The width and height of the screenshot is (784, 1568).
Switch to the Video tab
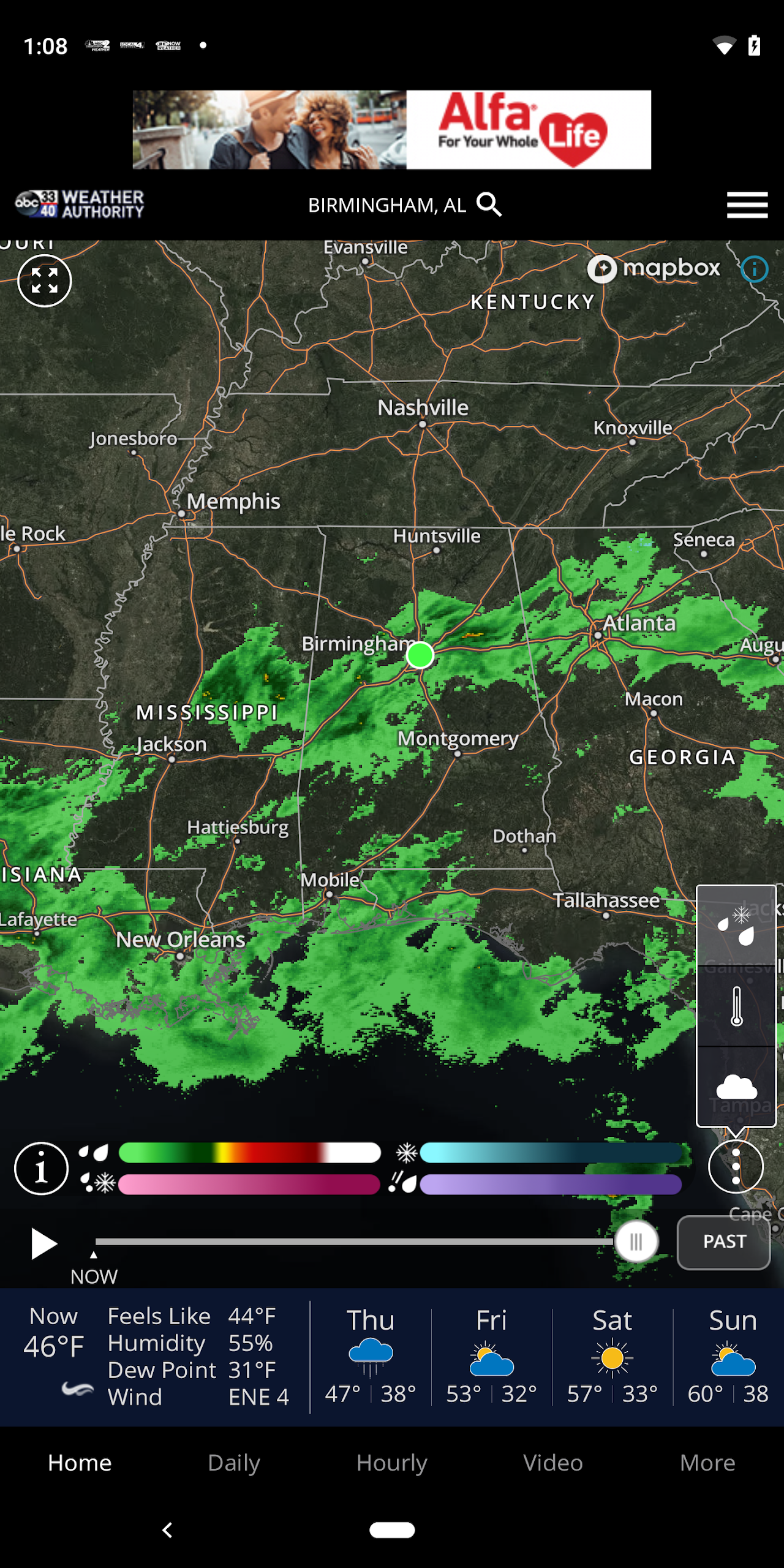[552, 1463]
